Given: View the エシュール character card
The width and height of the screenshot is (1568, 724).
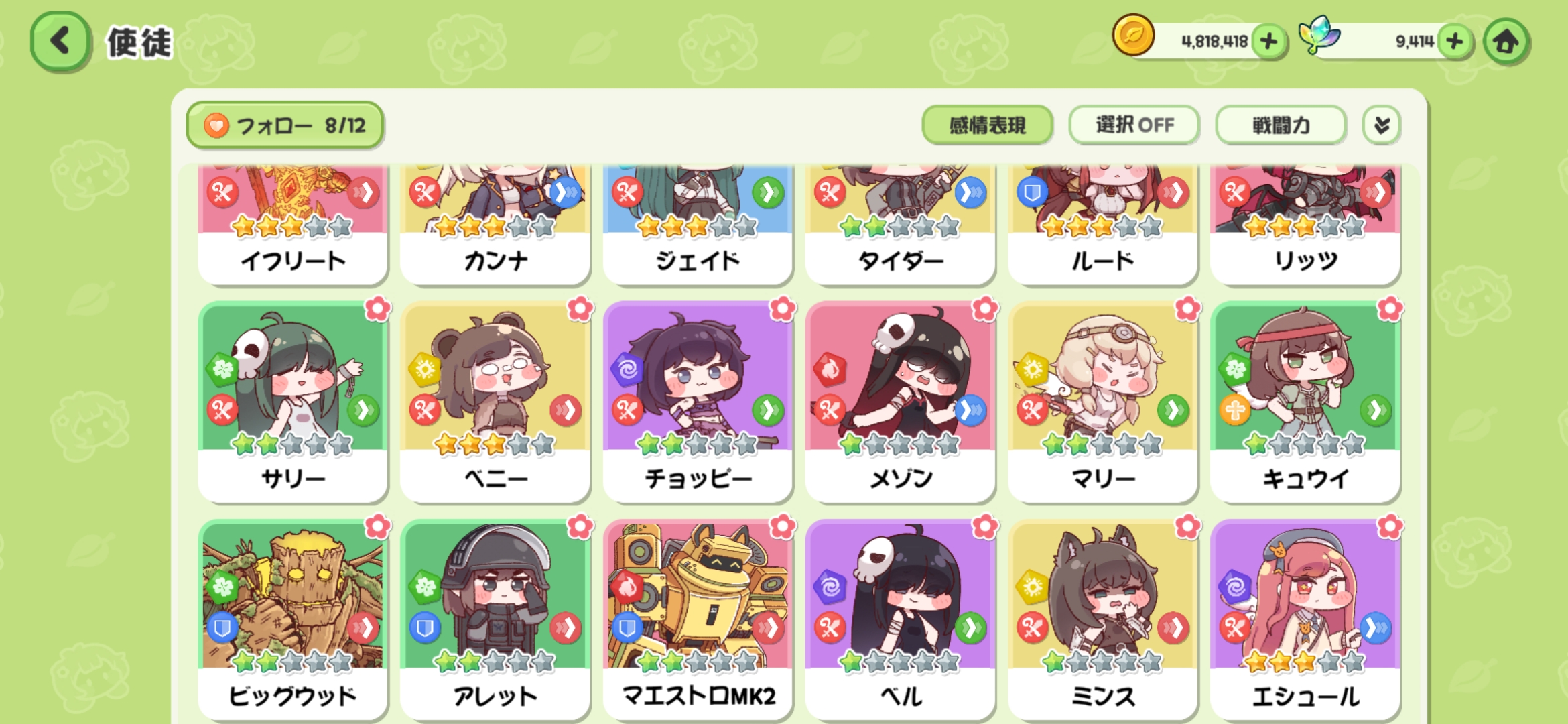Looking at the screenshot, I should coord(1305,620).
